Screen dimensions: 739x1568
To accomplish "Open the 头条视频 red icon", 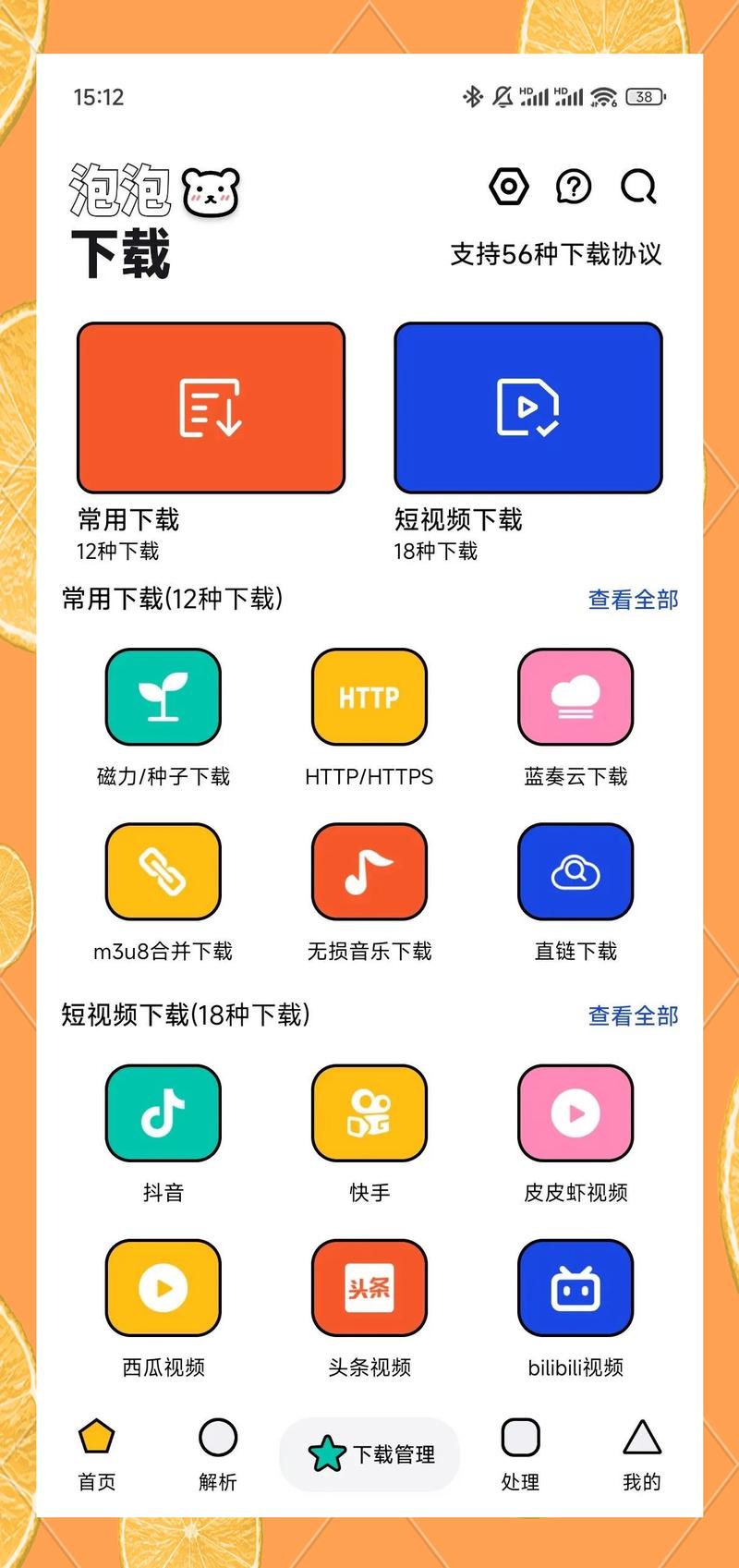I will click(369, 1287).
